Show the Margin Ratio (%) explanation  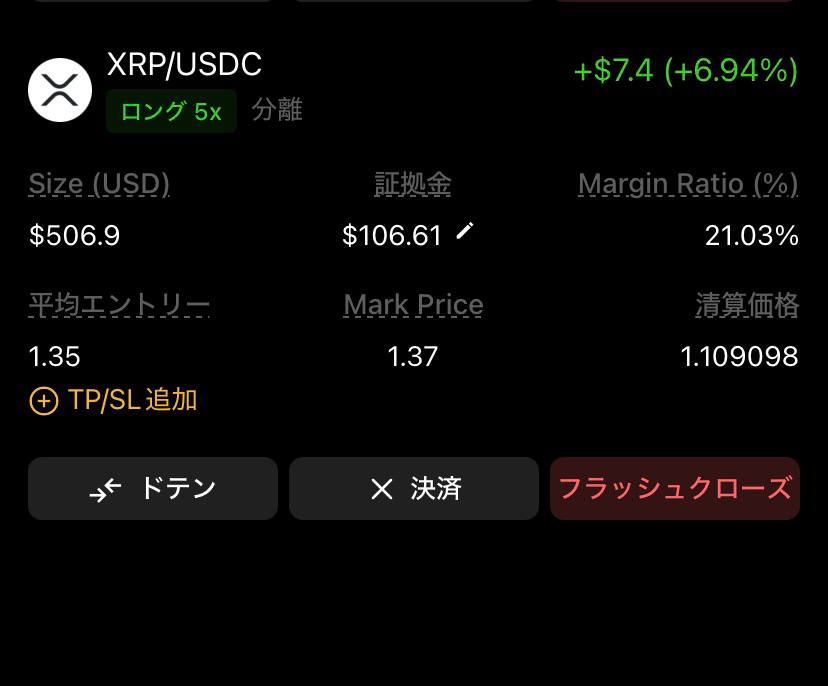click(x=688, y=184)
